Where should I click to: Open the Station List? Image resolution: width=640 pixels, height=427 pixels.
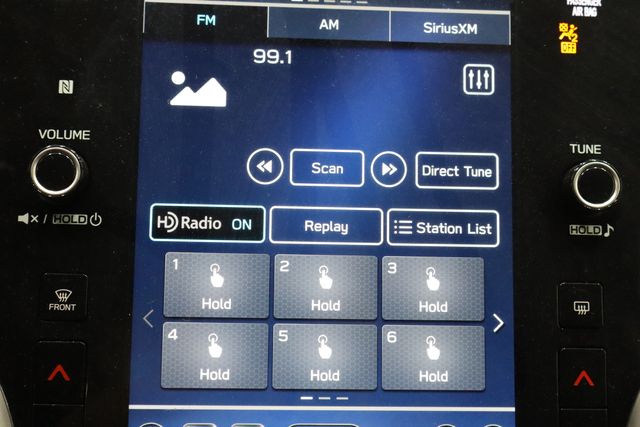[x=443, y=227]
